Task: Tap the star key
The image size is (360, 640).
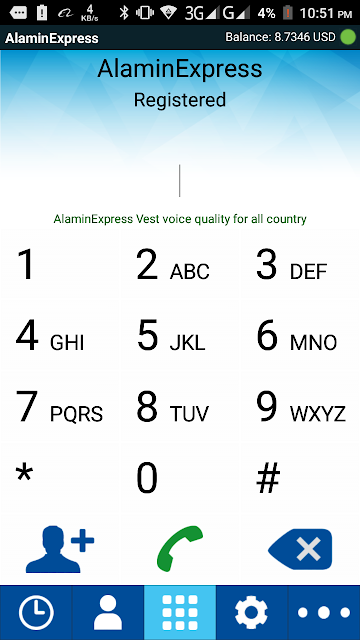Action: (60, 478)
